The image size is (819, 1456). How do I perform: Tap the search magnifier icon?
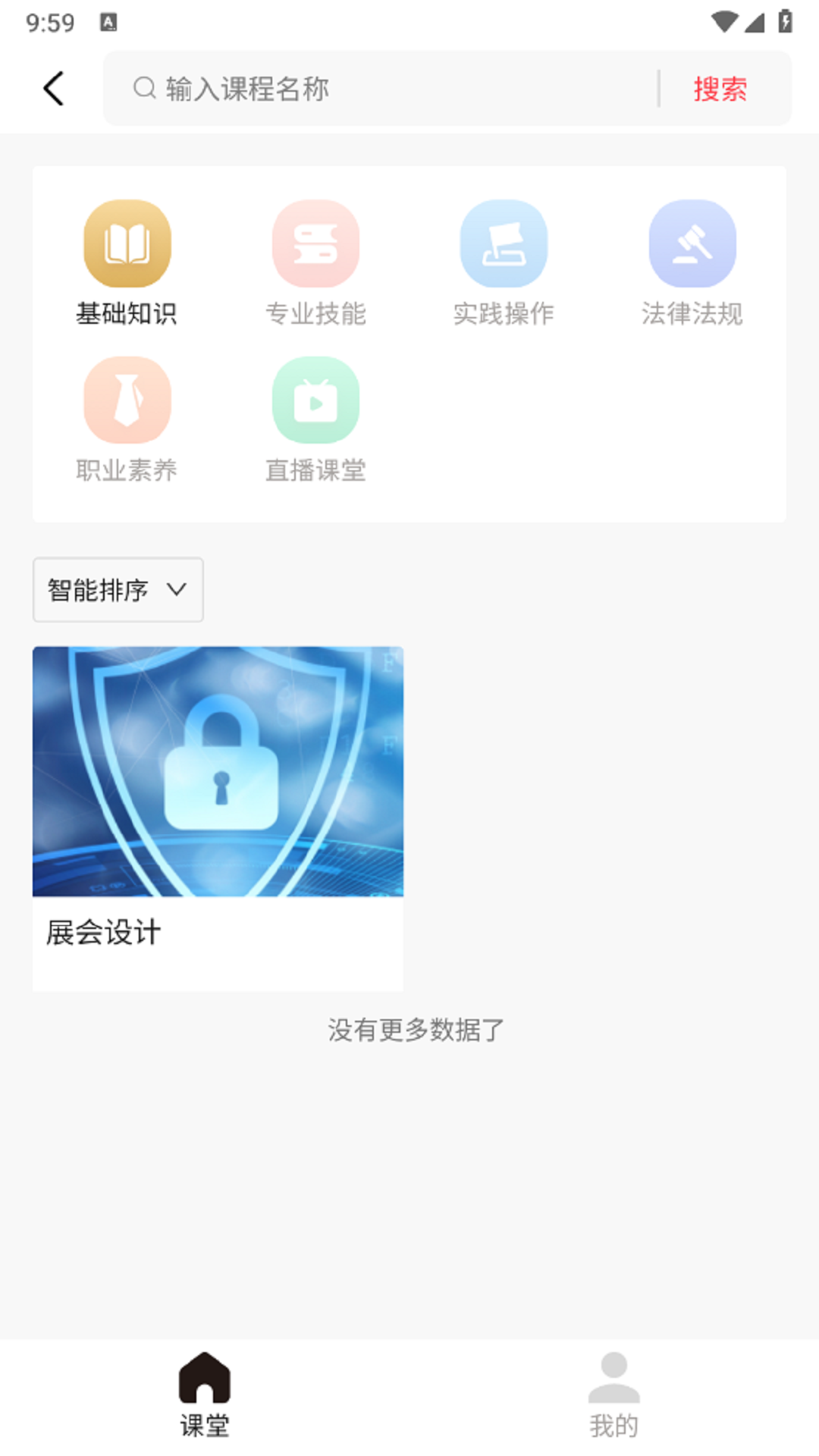(x=143, y=87)
